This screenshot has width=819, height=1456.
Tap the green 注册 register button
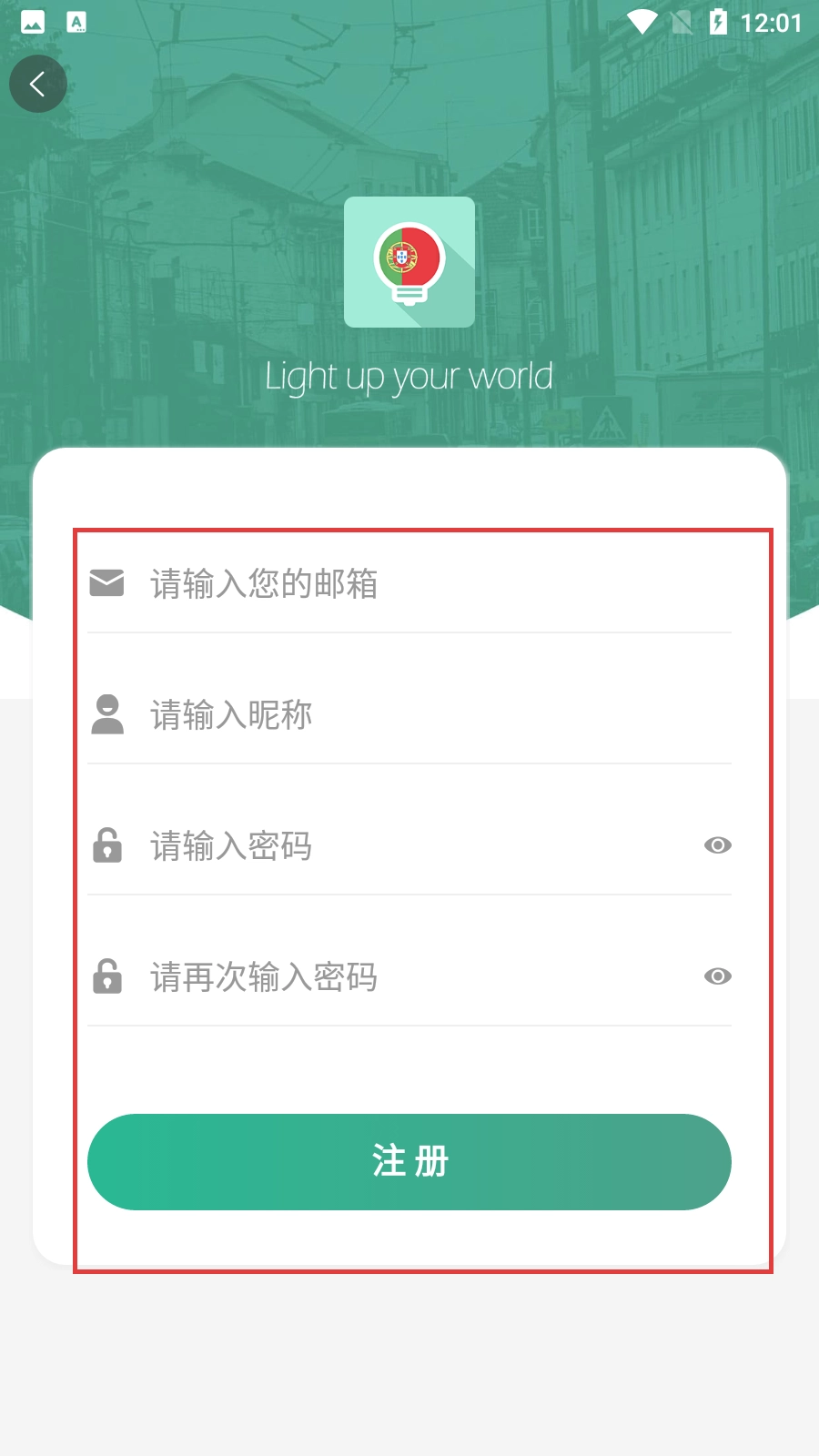409,1162
